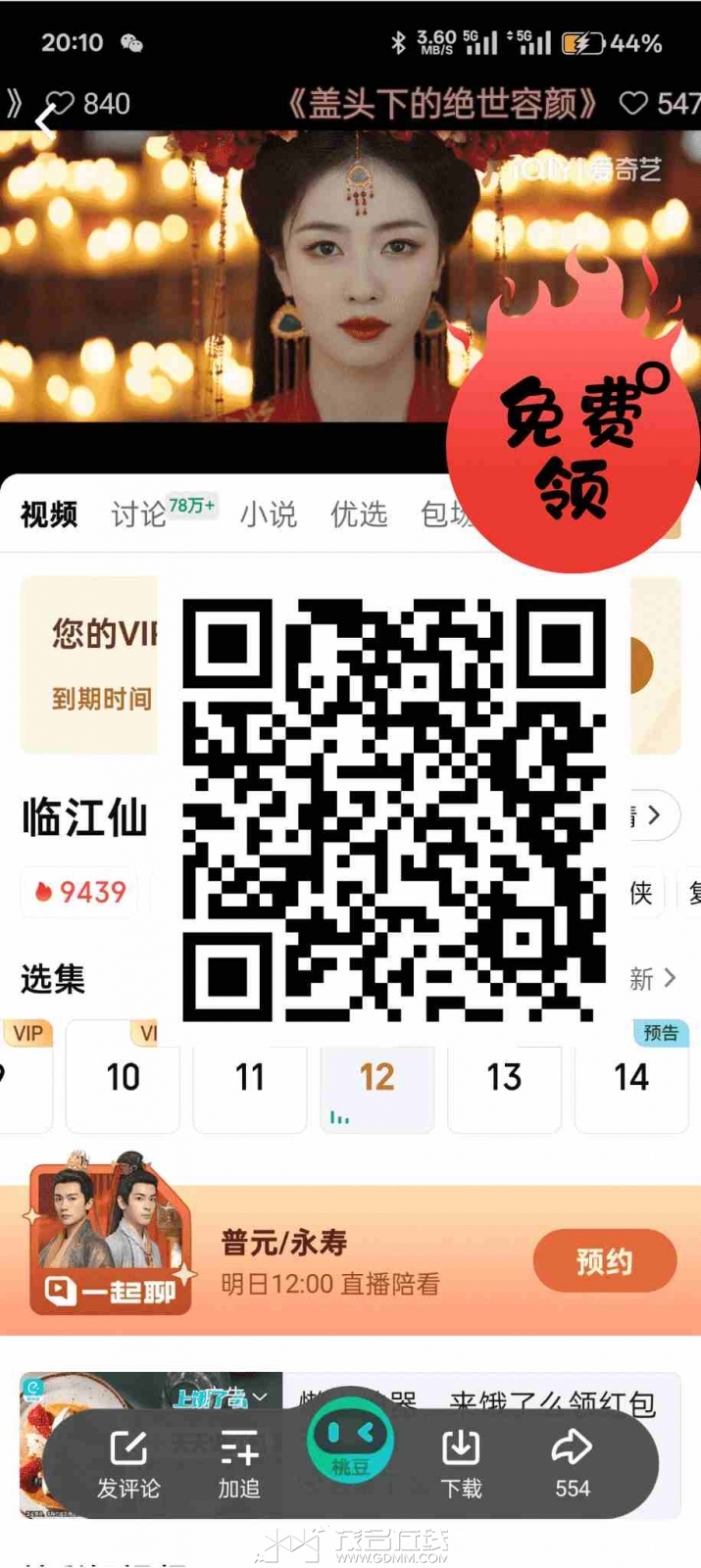Play episode 11

point(250,1077)
